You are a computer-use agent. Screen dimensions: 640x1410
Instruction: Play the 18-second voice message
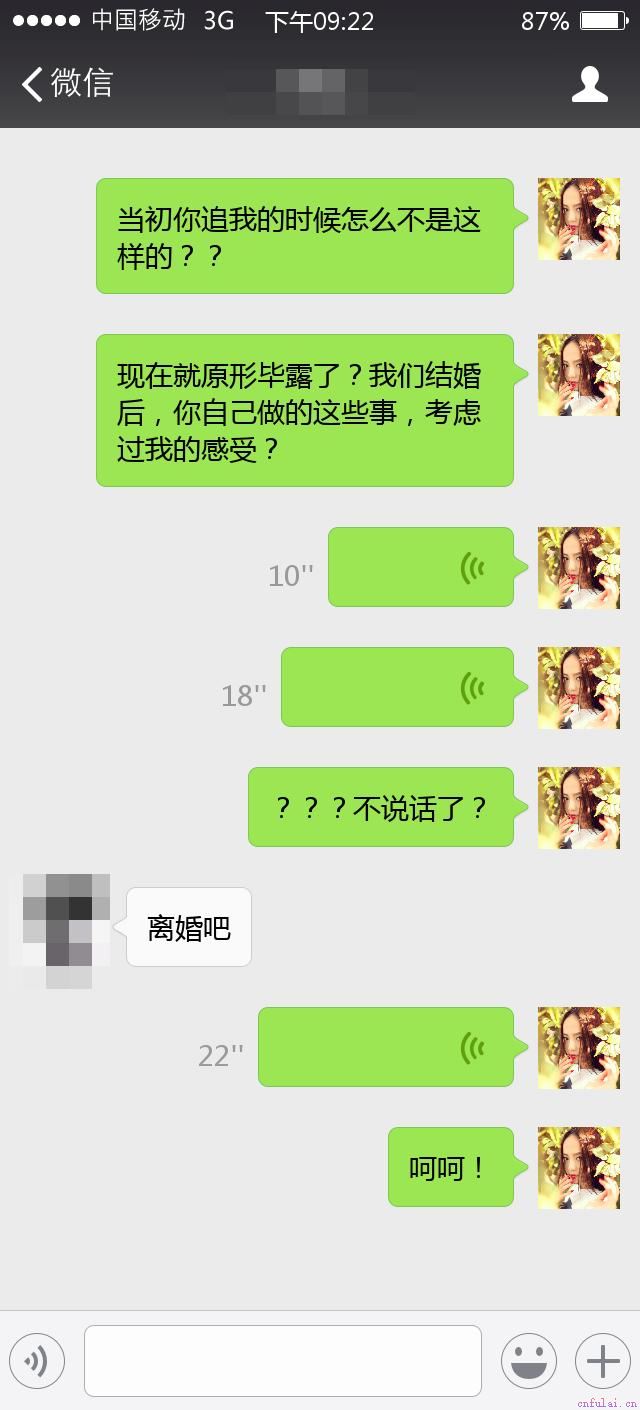pyautogui.click(x=397, y=687)
